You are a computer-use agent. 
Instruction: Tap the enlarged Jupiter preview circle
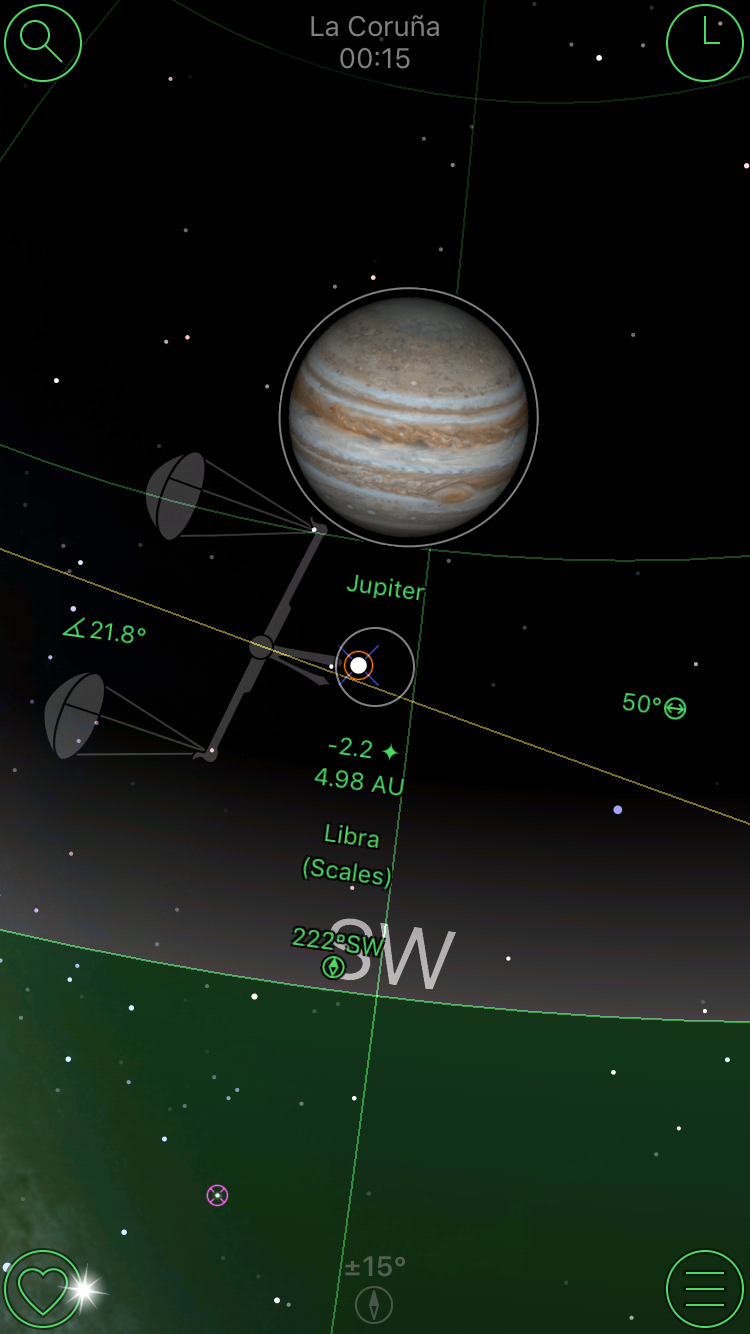(409, 417)
